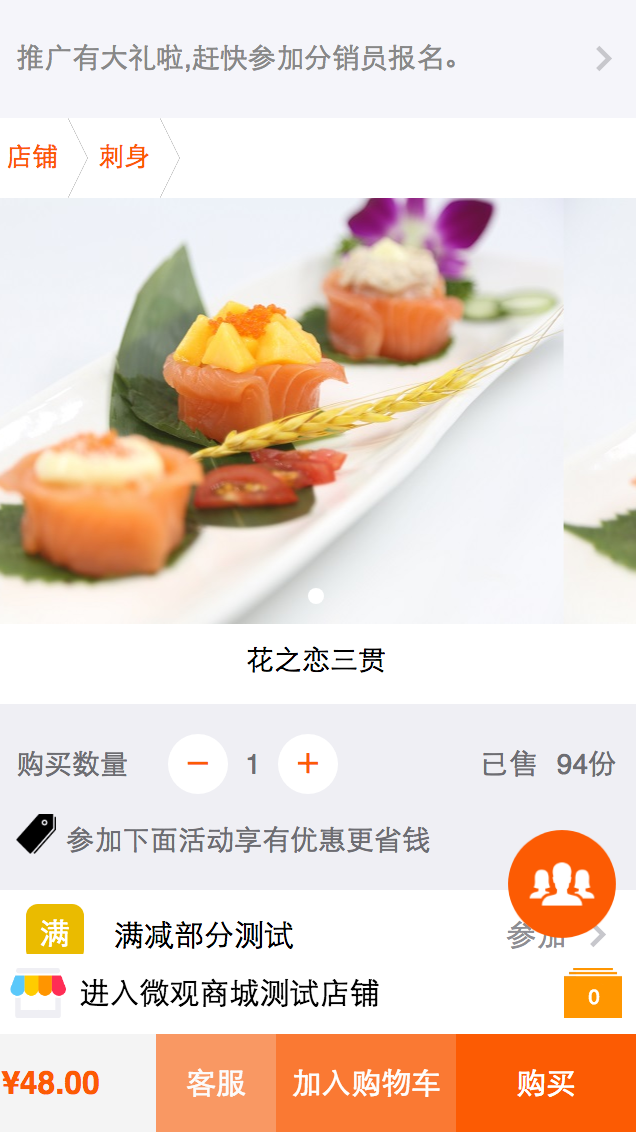Open the shopping cart counter icon
636x1132 pixels.
[x=593, y=994]
